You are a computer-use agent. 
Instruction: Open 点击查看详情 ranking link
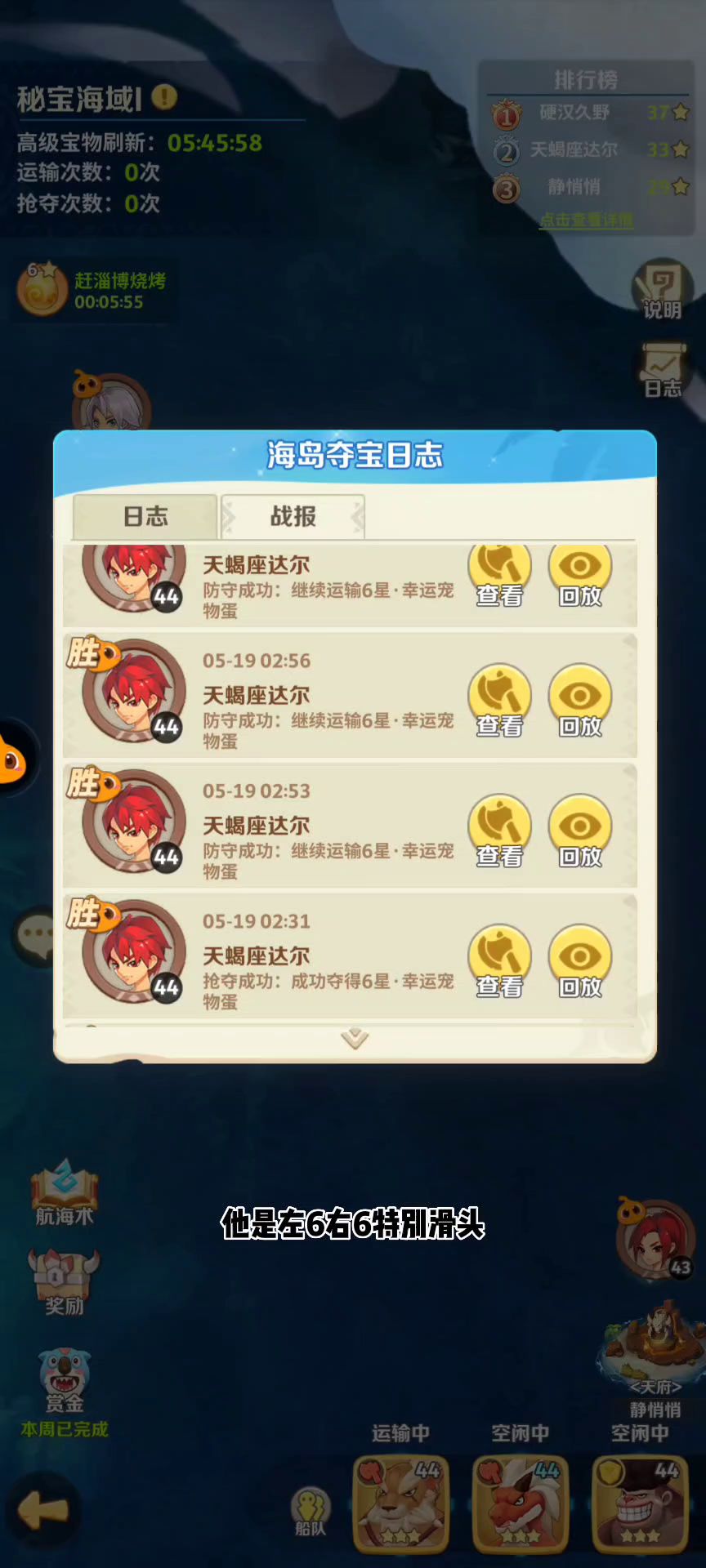pos(586,220)
